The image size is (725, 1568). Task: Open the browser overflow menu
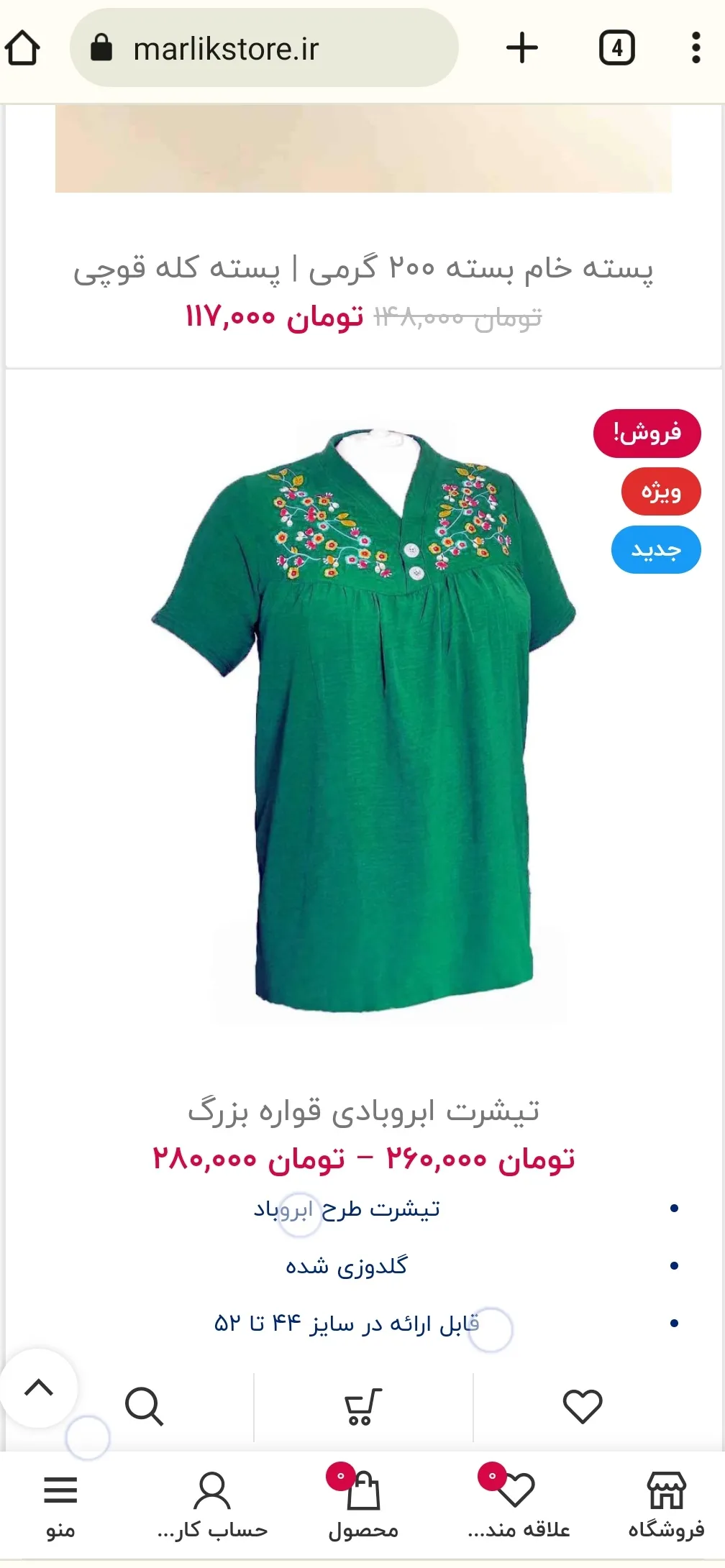(696, 48)
